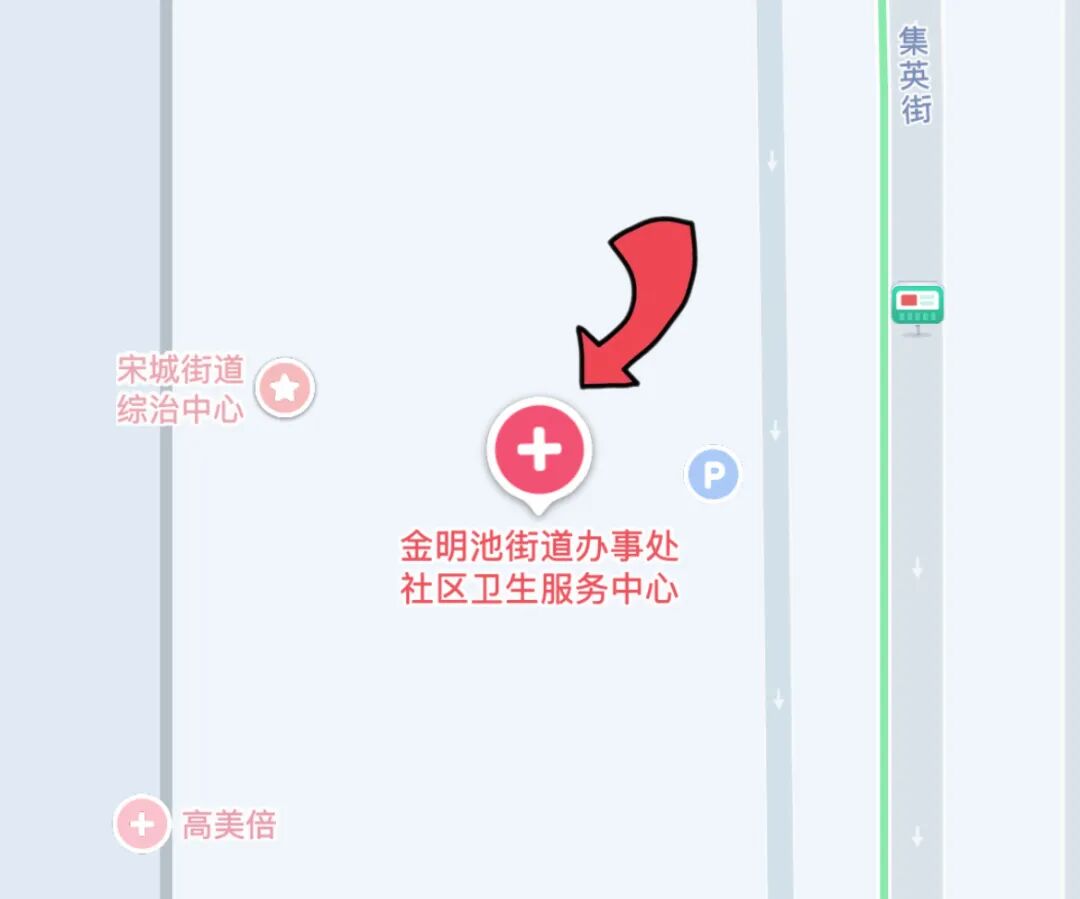Image resolution: width=1080 pixels, height=899 pixels.
Task: Open the bus stop marker on 集英街
Action: (917, 305)
